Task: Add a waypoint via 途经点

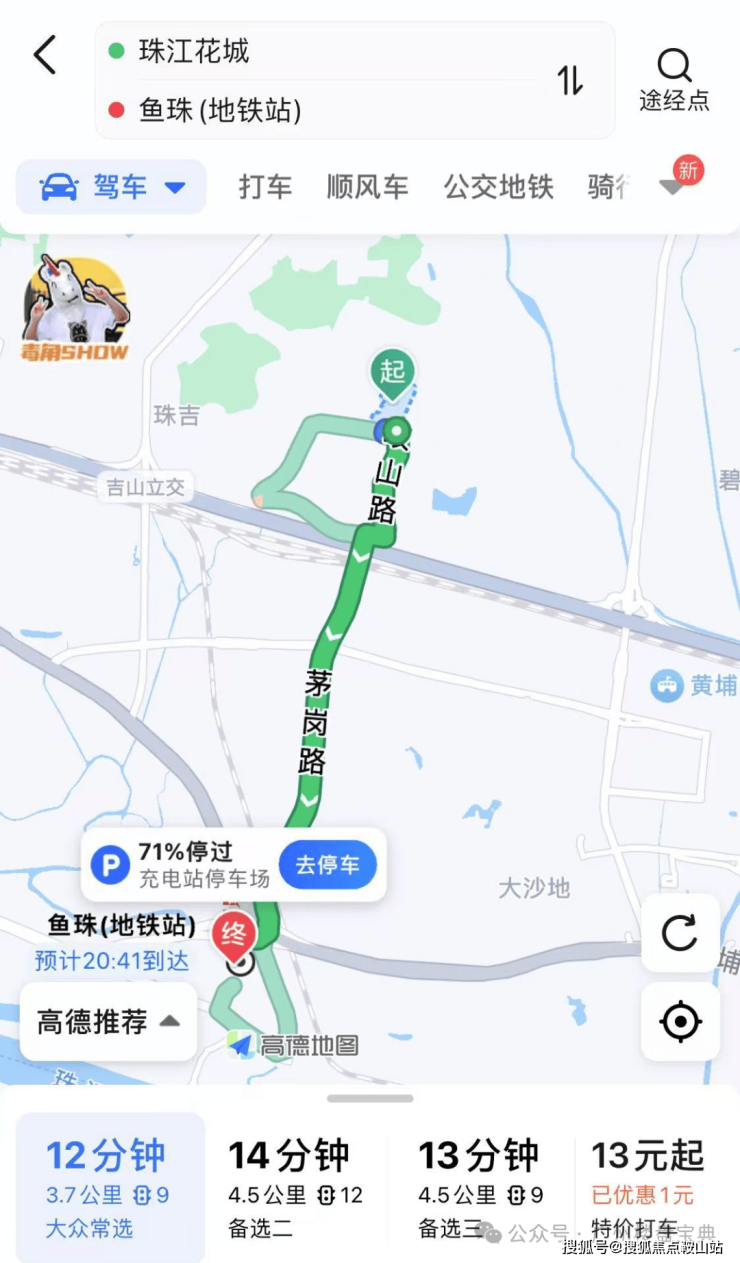Action: coord(674,80)
